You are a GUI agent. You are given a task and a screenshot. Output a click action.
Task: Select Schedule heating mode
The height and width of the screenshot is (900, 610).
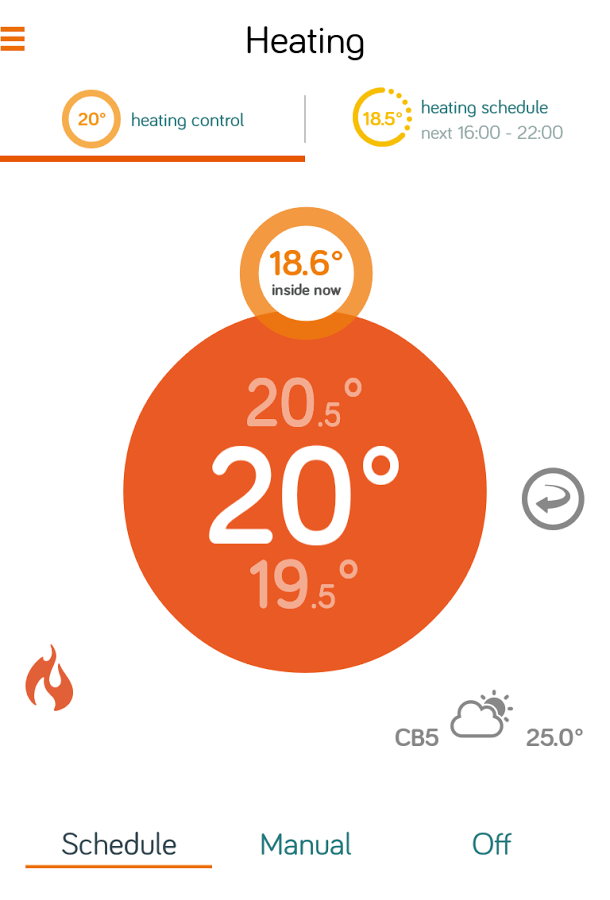(119, 844)
